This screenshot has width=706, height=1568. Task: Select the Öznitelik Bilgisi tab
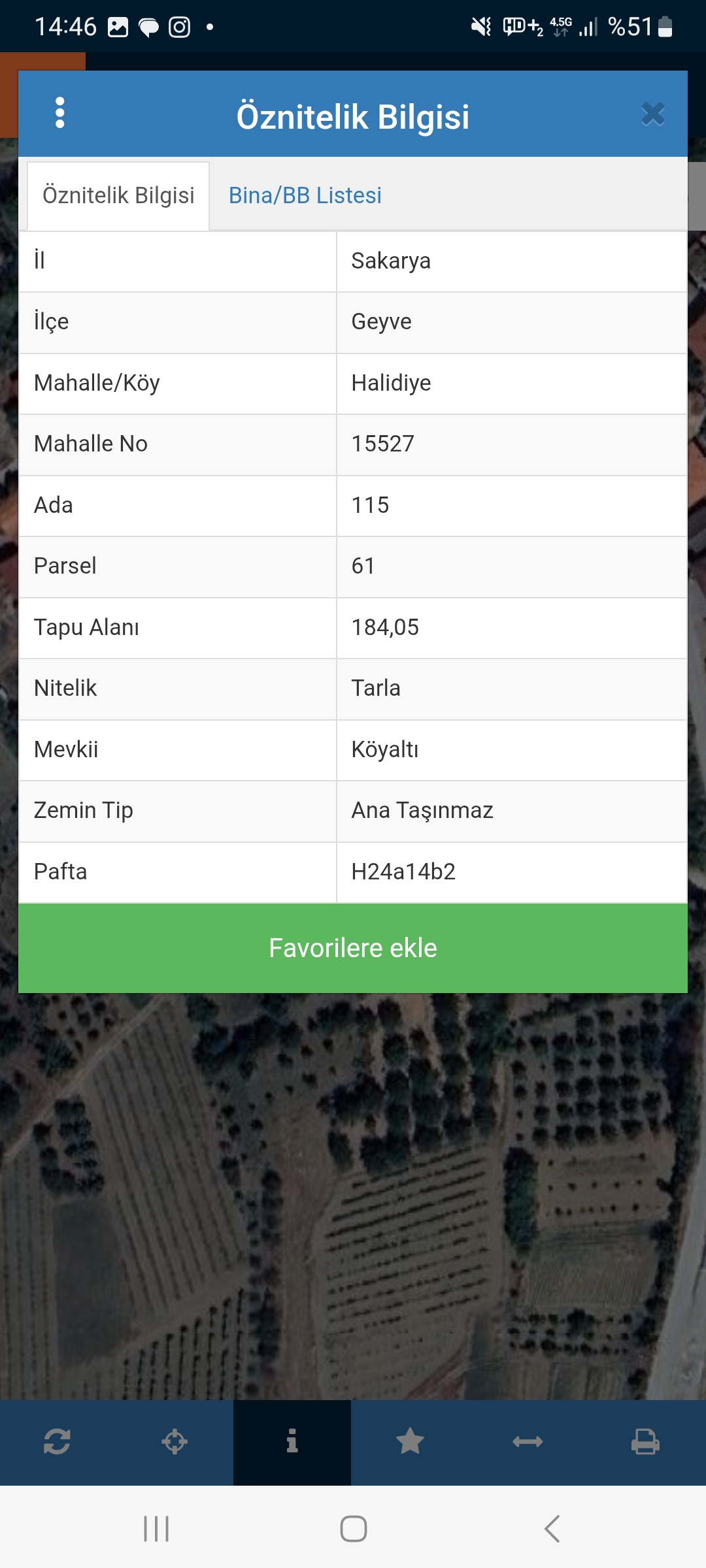[118, 195]
